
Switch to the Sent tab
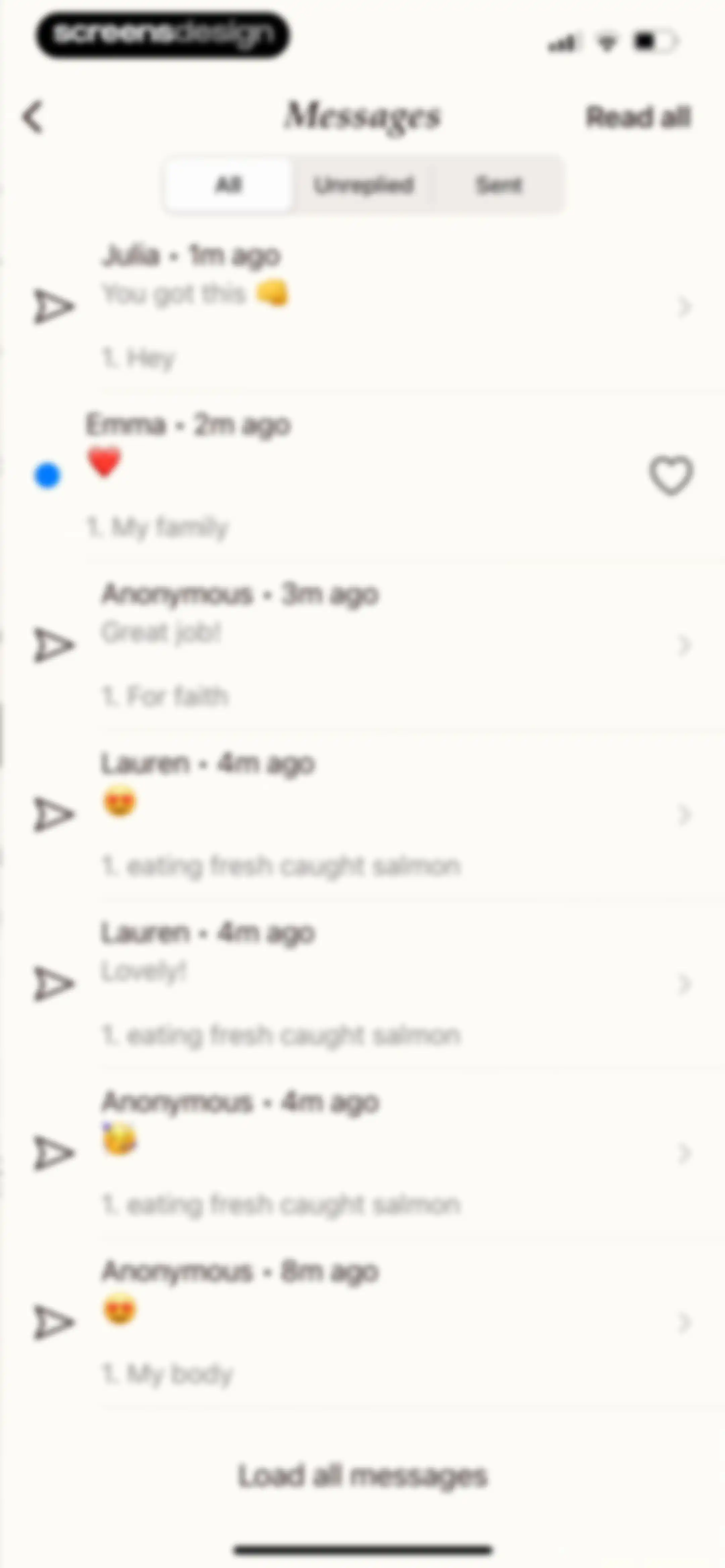[x=498, y=184]
